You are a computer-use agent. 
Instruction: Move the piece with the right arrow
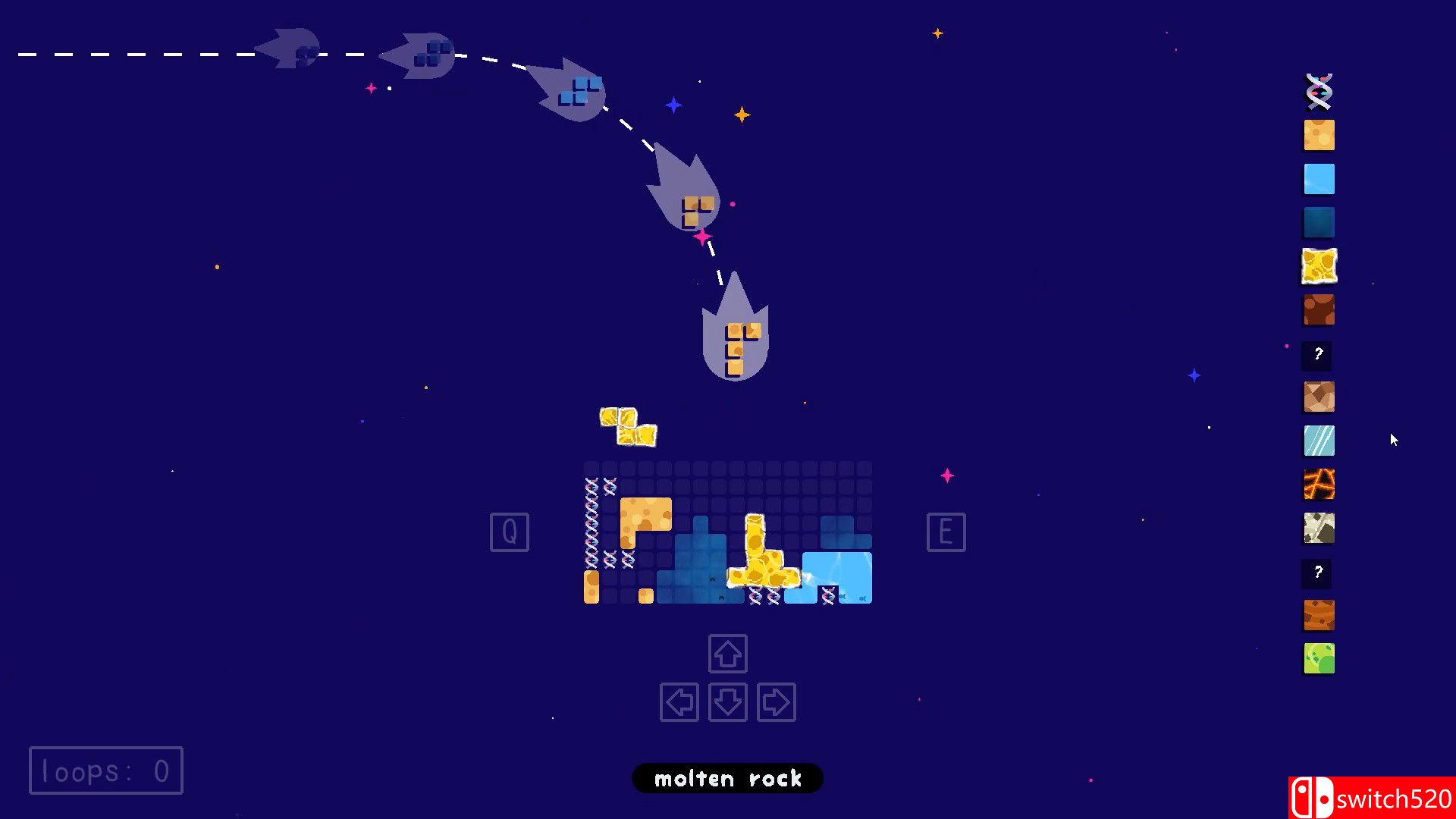(776, 702)
